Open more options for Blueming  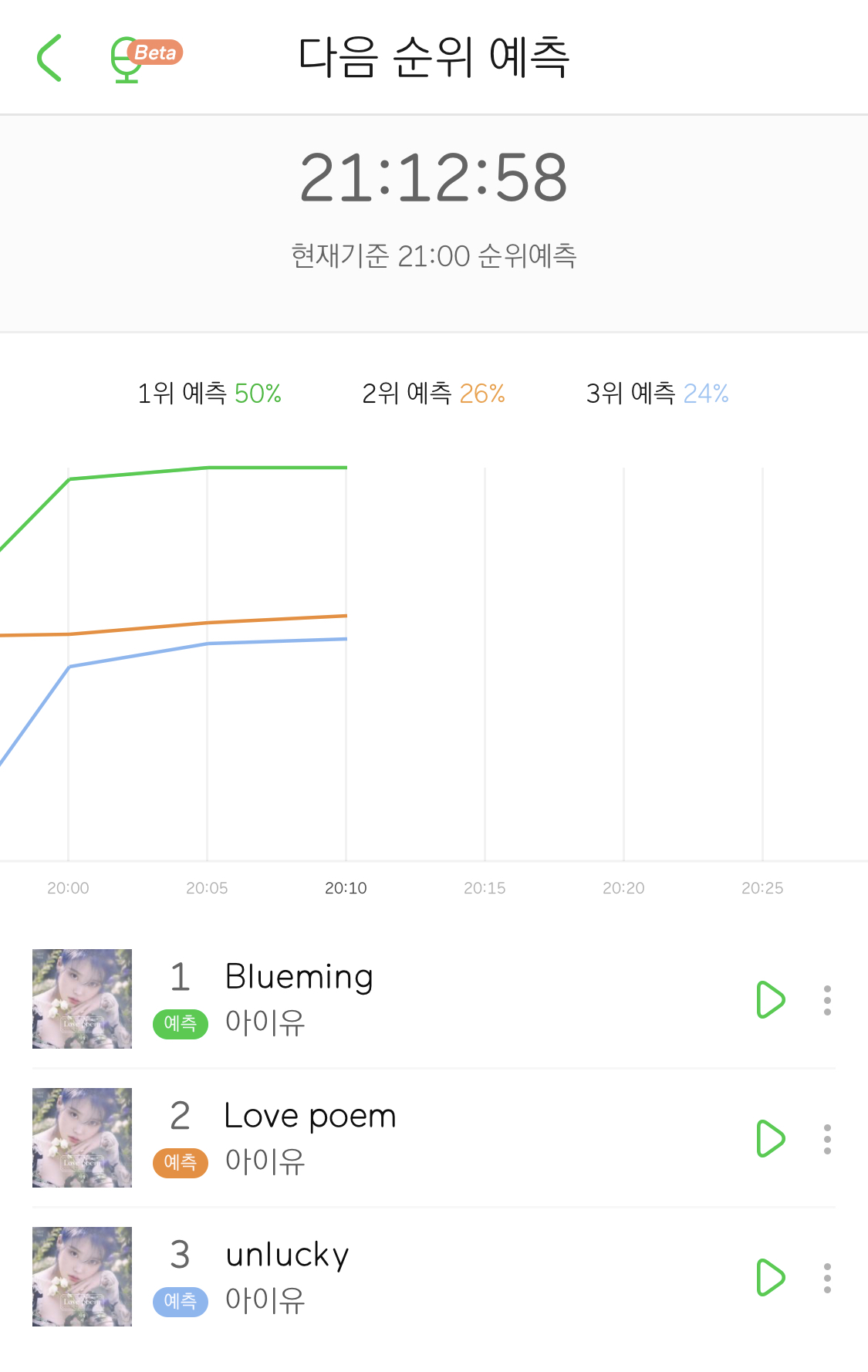(x=827, y=1000)
